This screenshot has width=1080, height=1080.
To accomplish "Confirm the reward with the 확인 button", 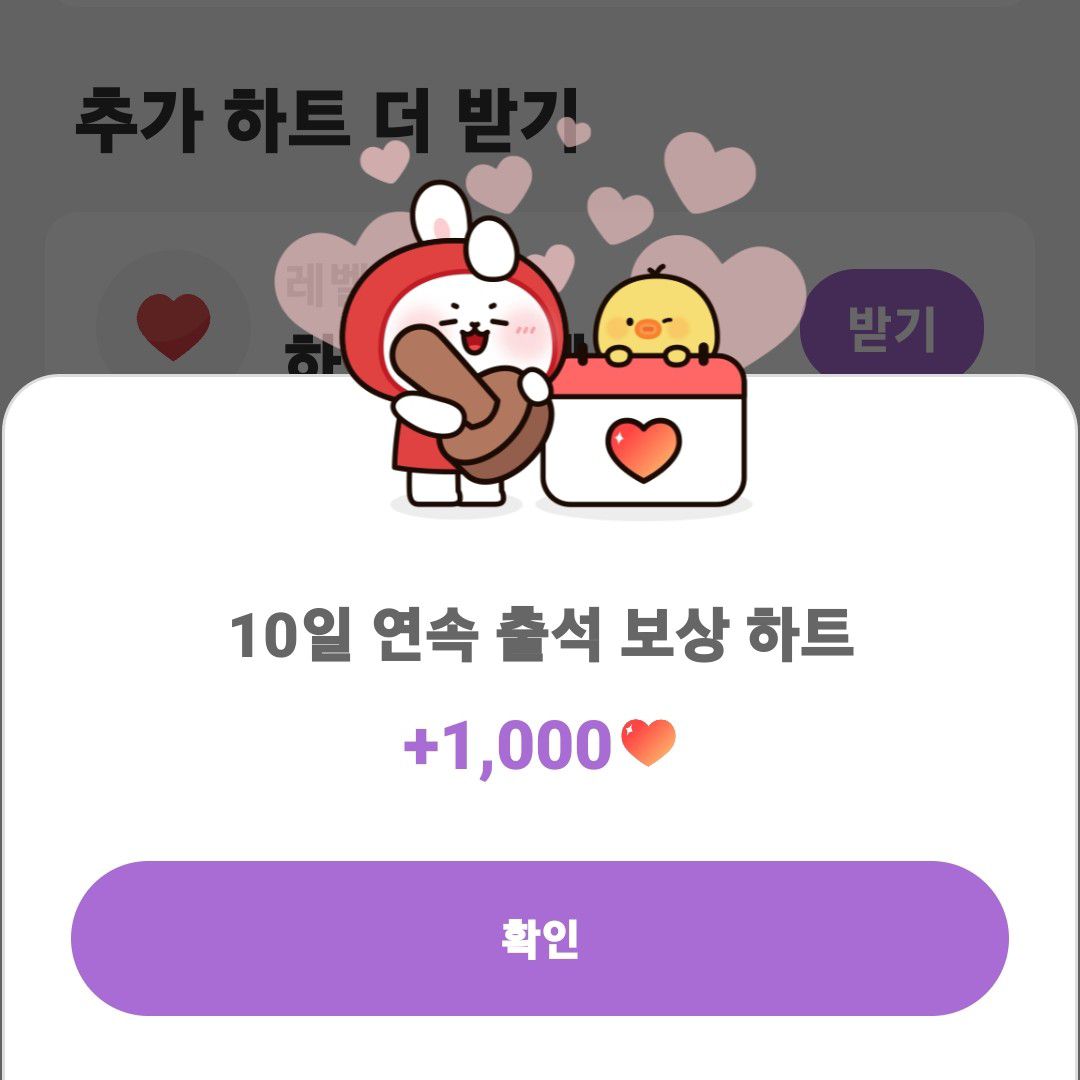I will pos(540,938).
